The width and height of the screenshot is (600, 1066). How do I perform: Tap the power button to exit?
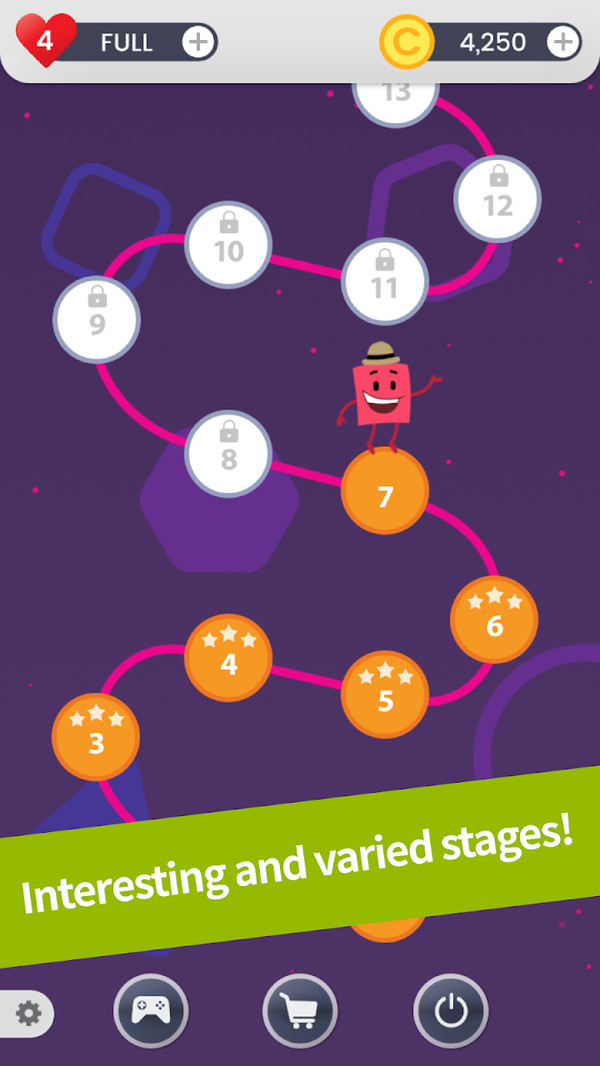450,1010
